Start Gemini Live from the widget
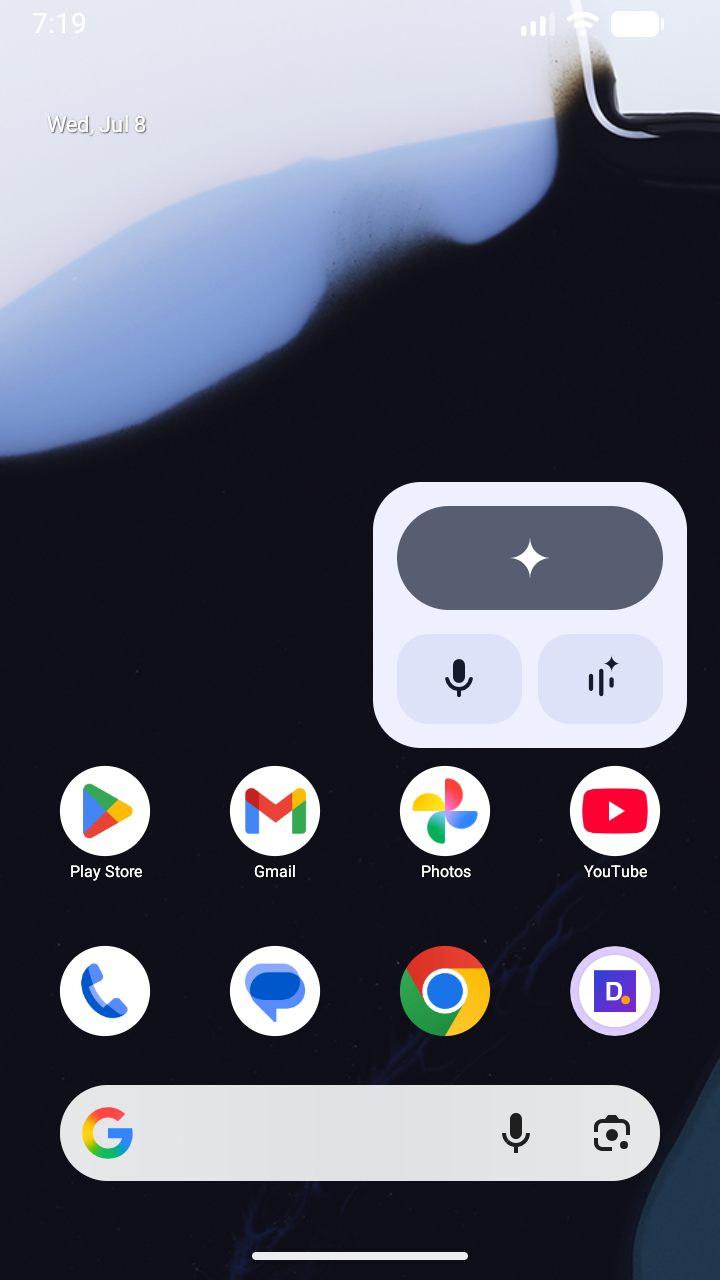Viewport: 720px width, 1280px height. coord(601,679)
